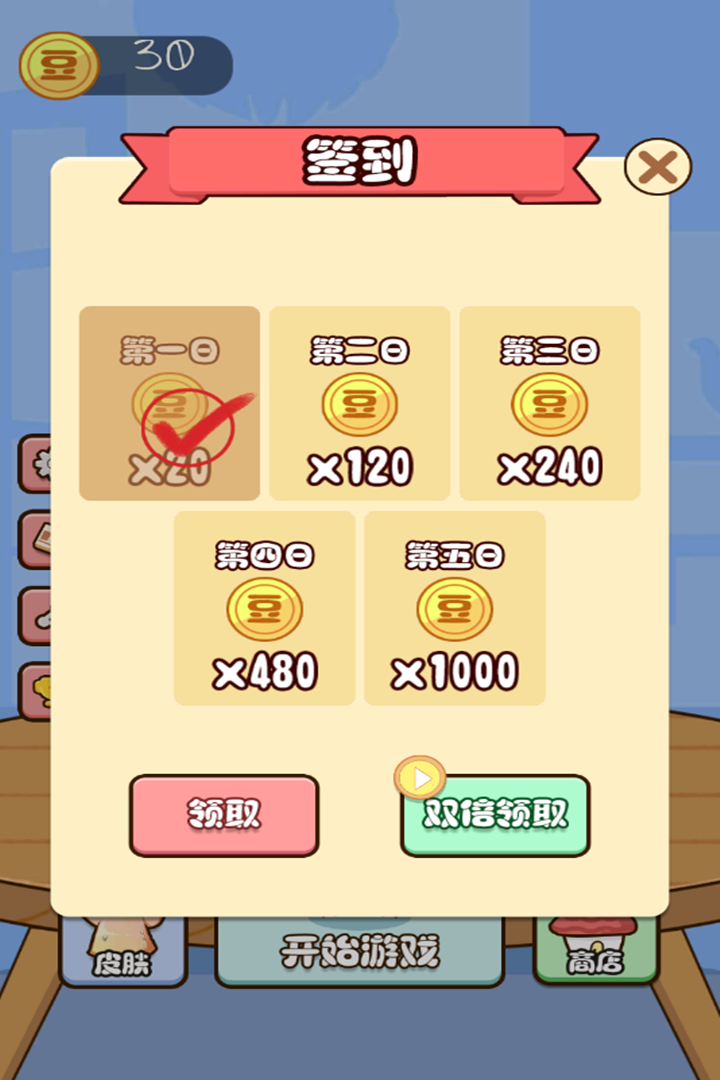Screen dimensions: 720x1080
Task: Tap 双倍领取 for the double reward
Action: (x=495, y=816)
